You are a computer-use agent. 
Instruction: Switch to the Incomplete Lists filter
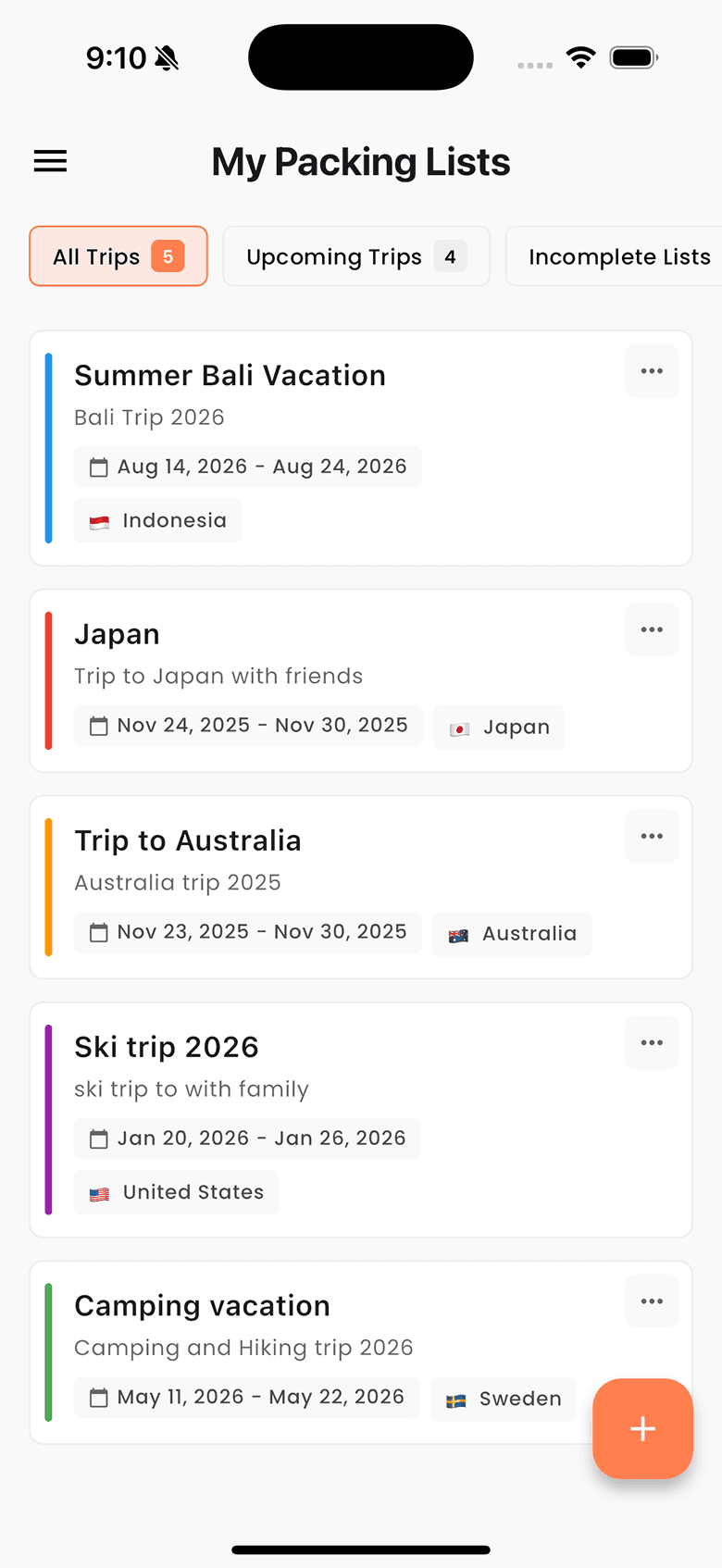coord(618,256)
